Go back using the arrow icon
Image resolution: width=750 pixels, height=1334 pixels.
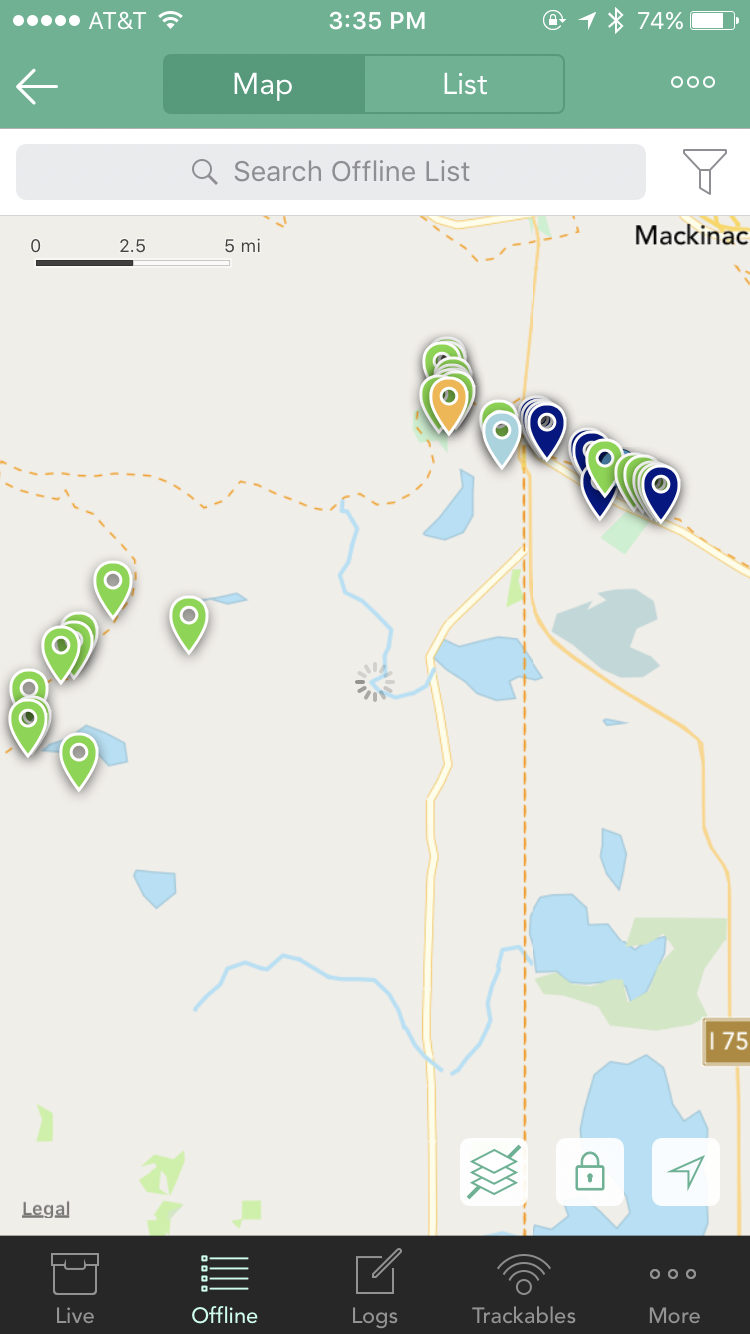(37, 87)
